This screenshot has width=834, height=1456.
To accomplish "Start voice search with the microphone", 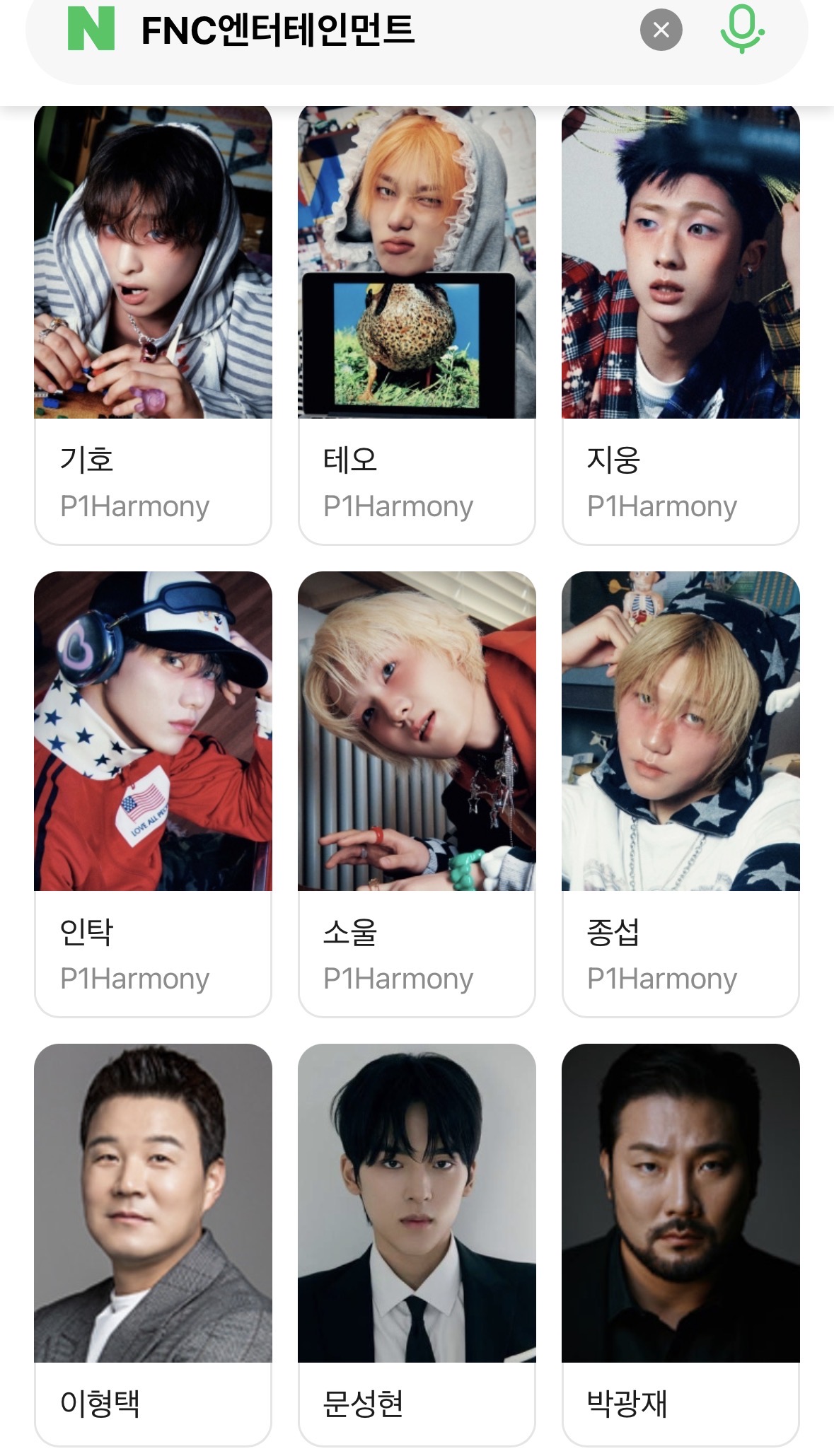I will (741, 28).
